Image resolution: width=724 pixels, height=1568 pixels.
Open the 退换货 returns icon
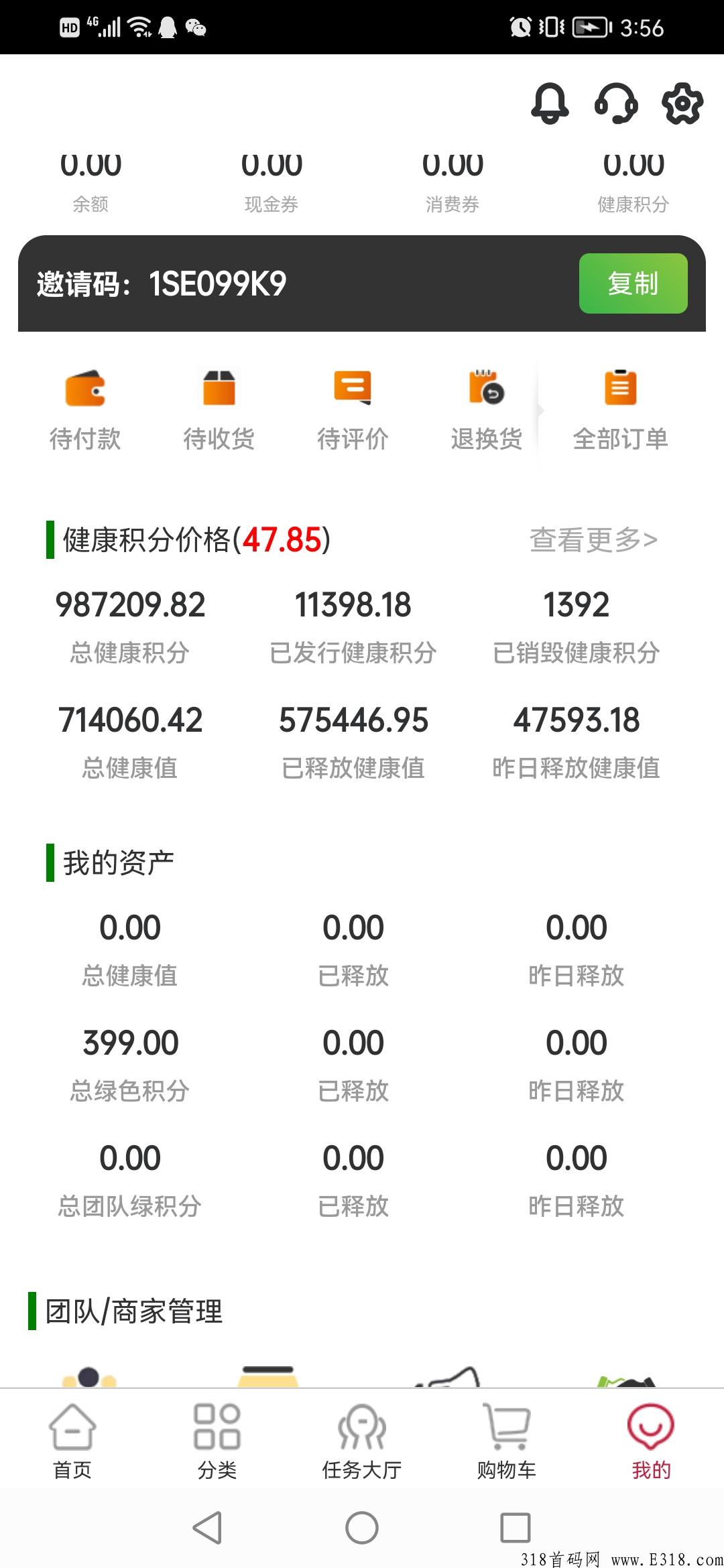[x=487, y=389]
